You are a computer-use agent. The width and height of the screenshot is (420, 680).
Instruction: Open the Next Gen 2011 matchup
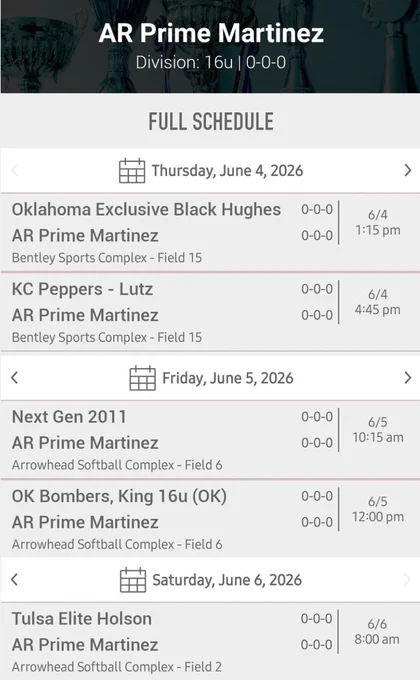[210, 440]
